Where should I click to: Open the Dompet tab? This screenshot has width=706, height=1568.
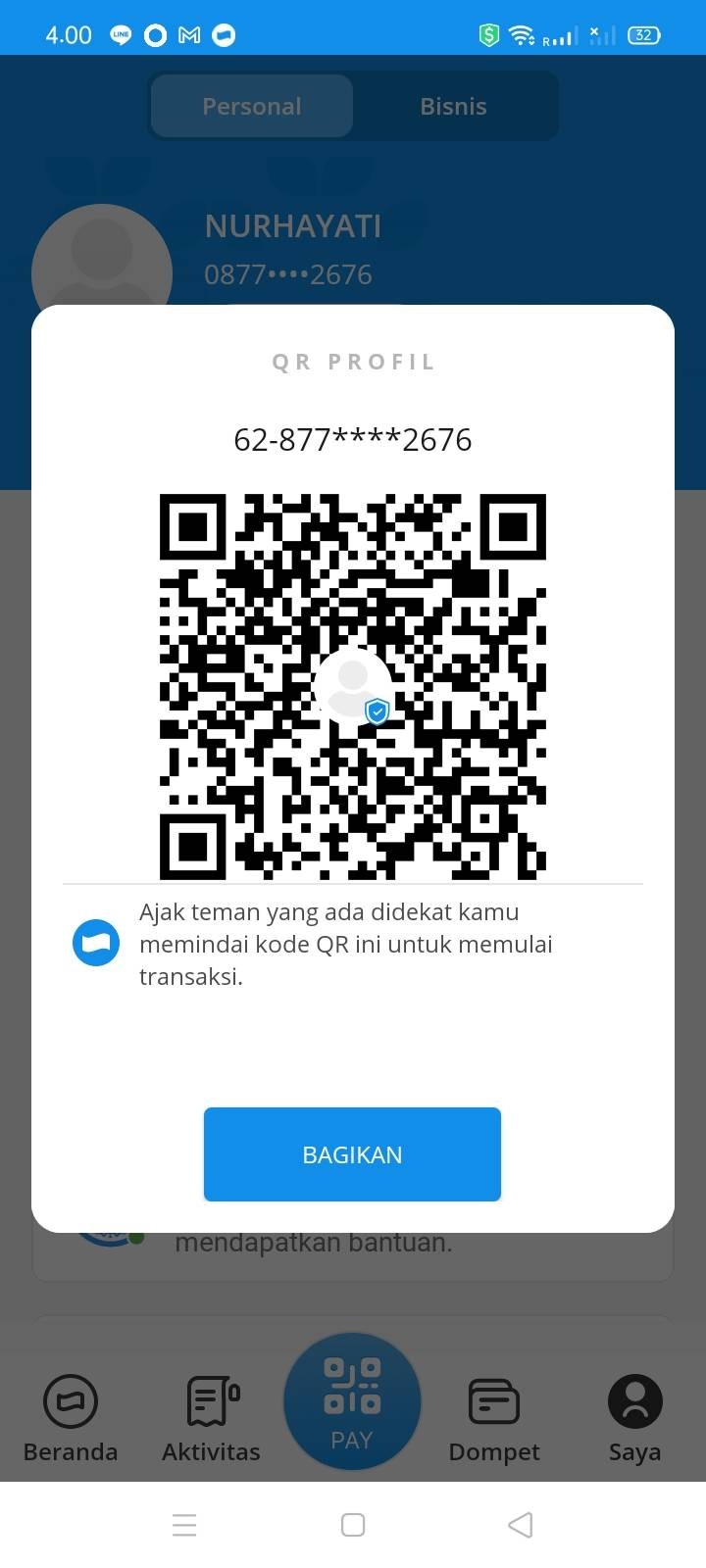coord(494,1417)
